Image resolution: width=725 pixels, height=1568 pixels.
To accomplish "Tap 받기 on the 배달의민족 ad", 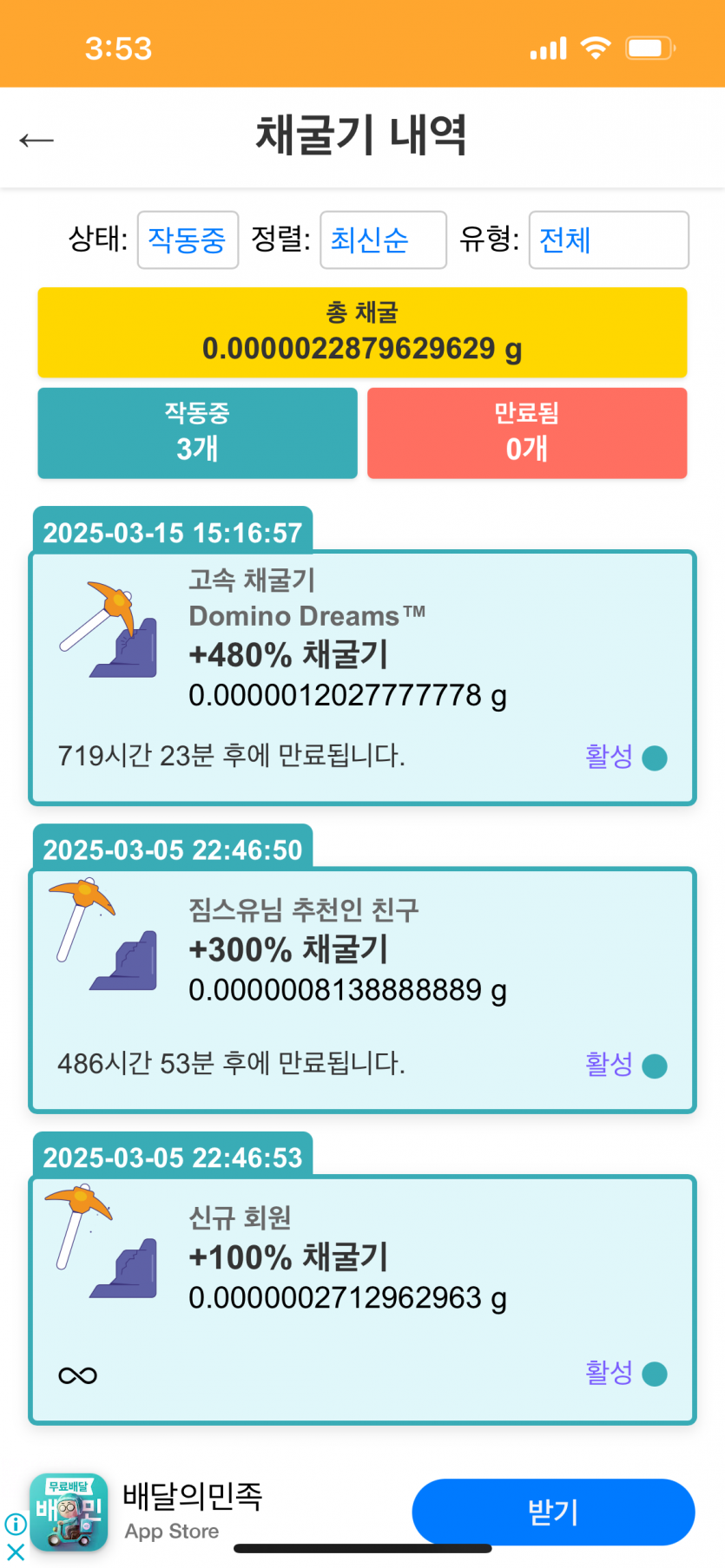I will [x=553, y=1512].
